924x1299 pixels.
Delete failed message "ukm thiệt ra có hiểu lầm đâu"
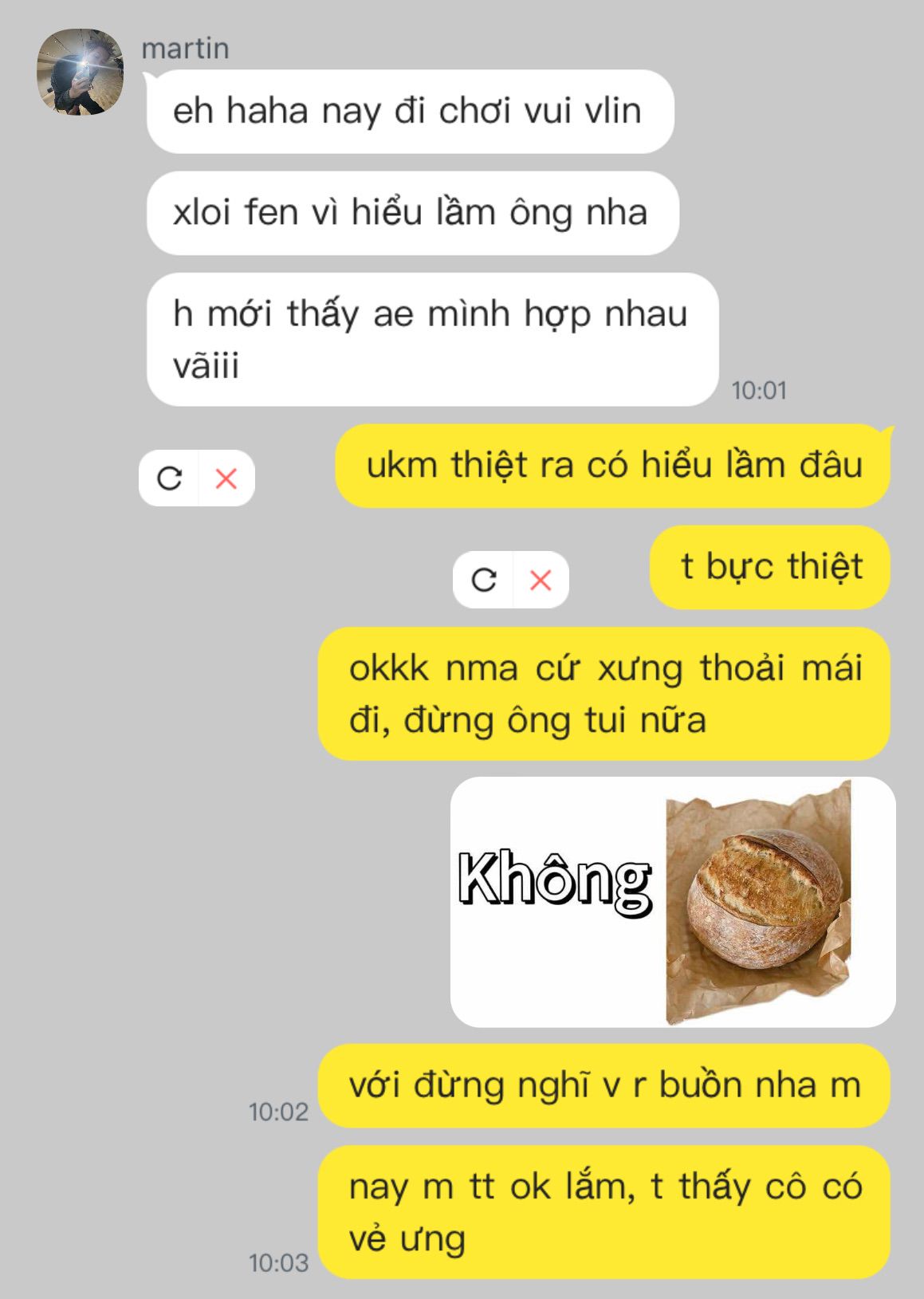(226, 478)
